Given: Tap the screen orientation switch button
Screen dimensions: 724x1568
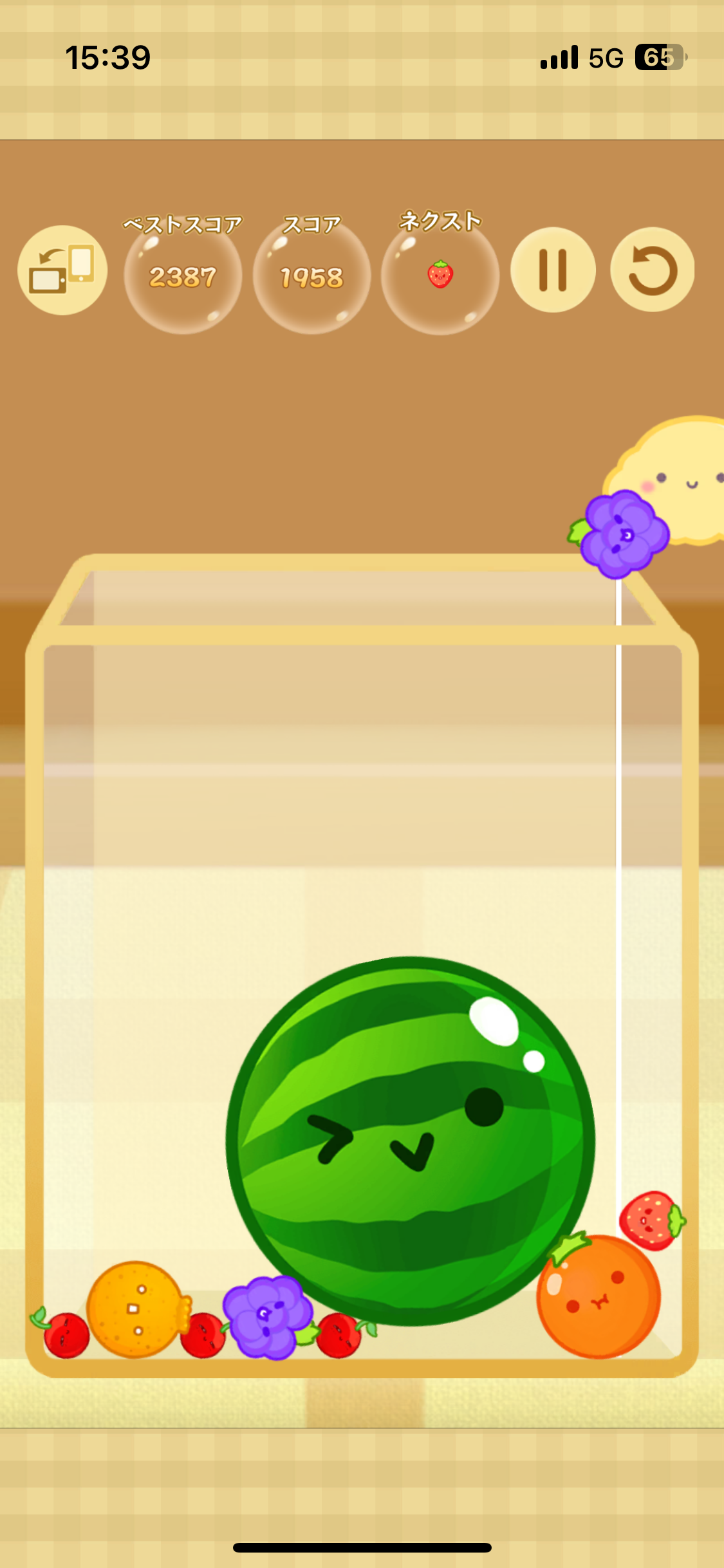Looking at the screenshot, I should [x=62, y=270].
